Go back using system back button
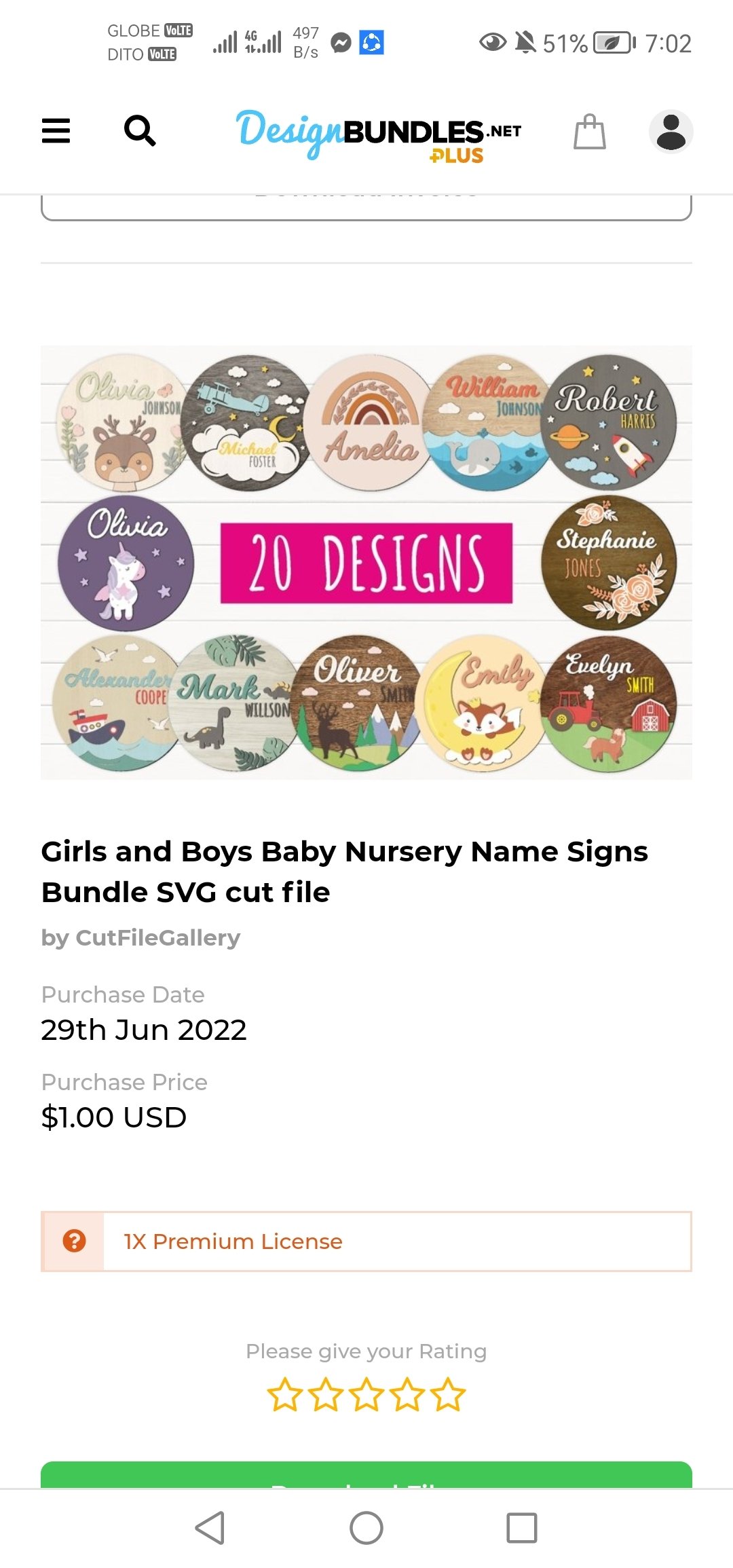This screenshot has height=1568, width=733. tap(210, 1528)
